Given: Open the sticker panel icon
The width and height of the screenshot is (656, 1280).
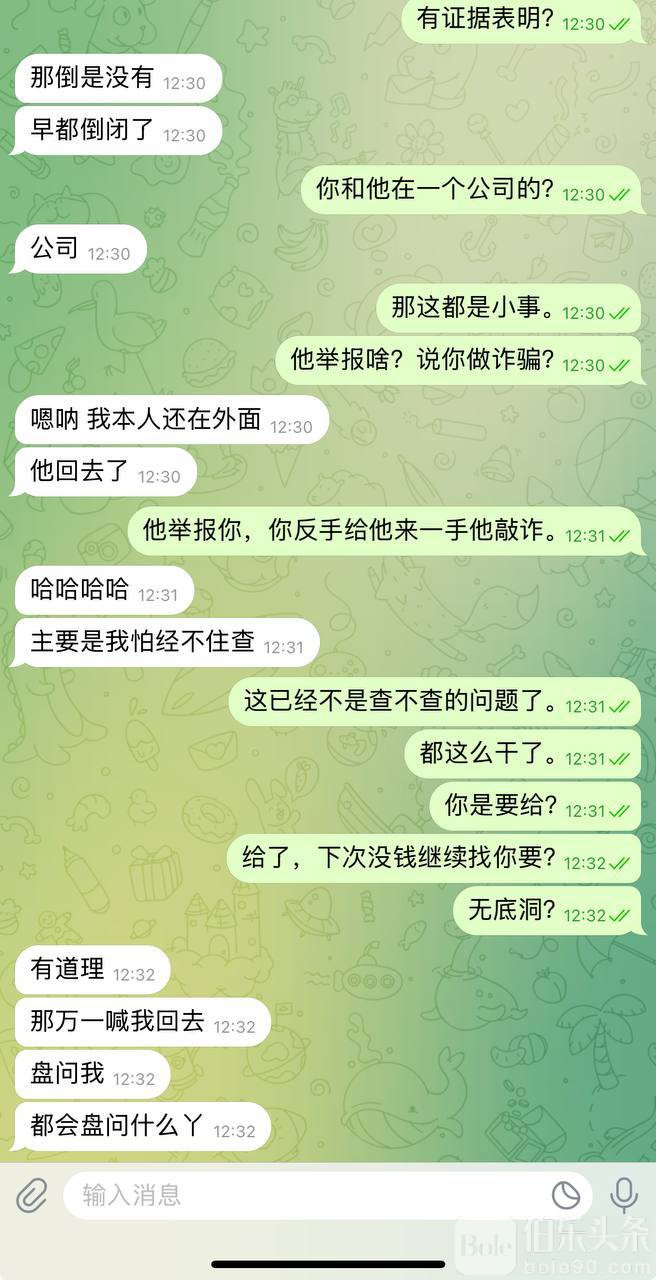Looking at the screenshot, I should [566, 1194].
